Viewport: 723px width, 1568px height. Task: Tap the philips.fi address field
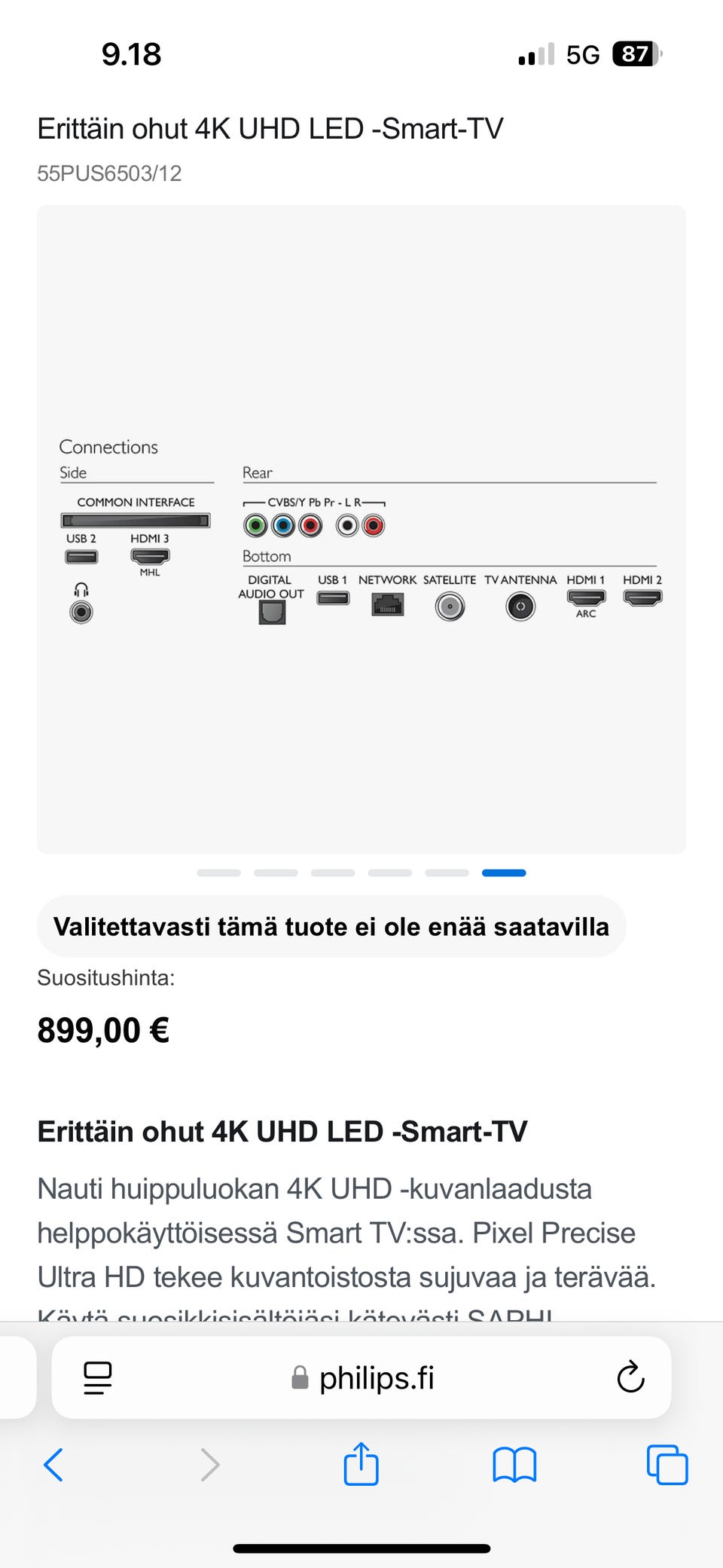[x=363, y=1377]
